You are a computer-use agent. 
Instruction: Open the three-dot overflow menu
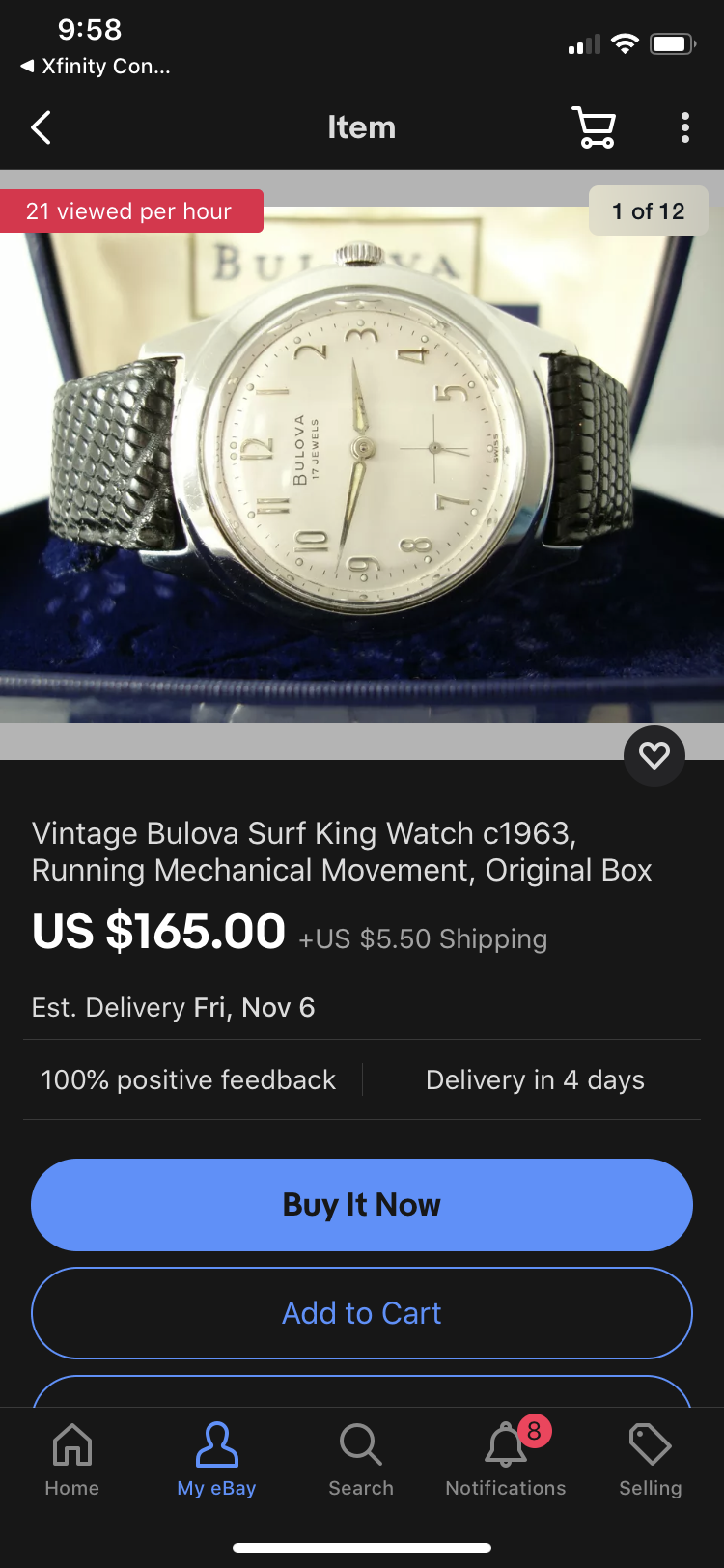click(684, 127)
